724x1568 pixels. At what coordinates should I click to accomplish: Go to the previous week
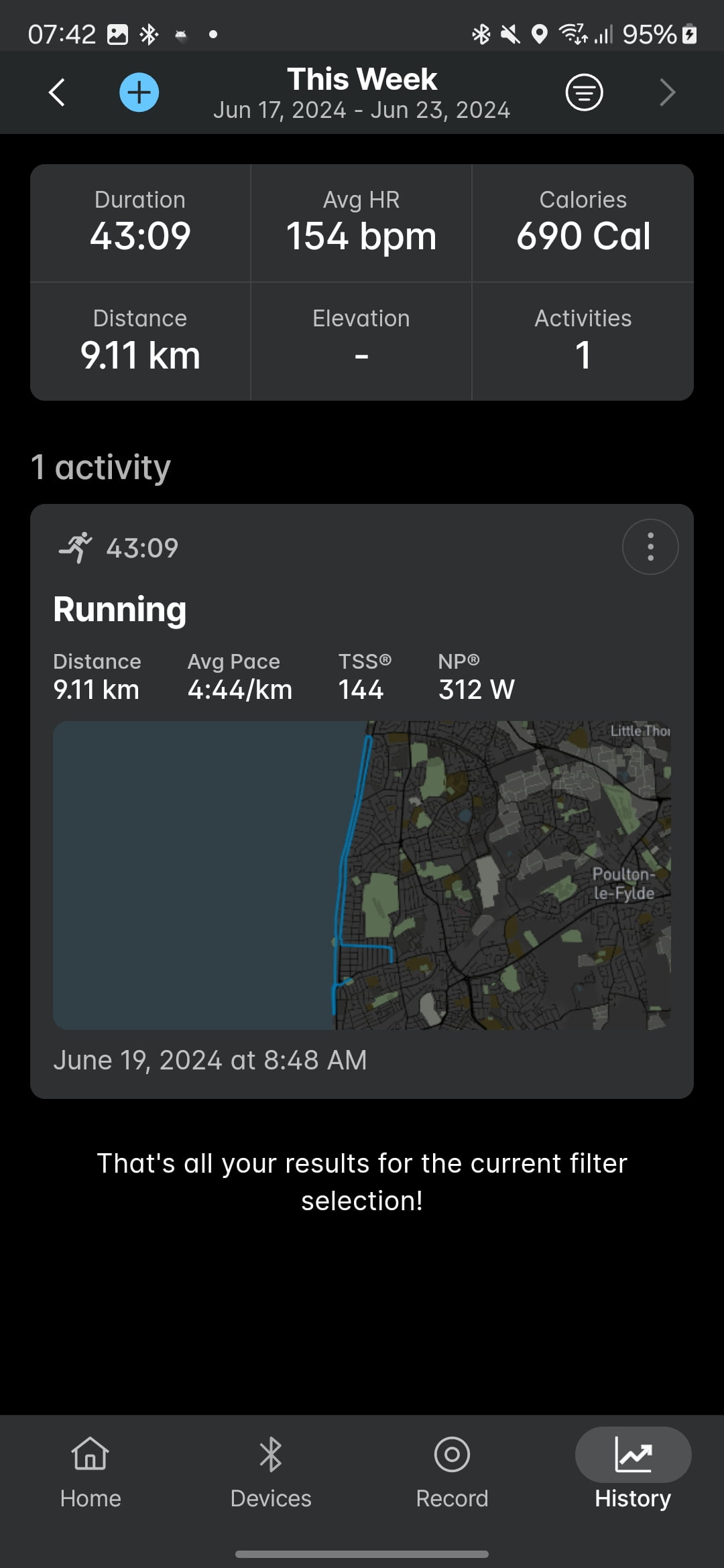(58, 92)
